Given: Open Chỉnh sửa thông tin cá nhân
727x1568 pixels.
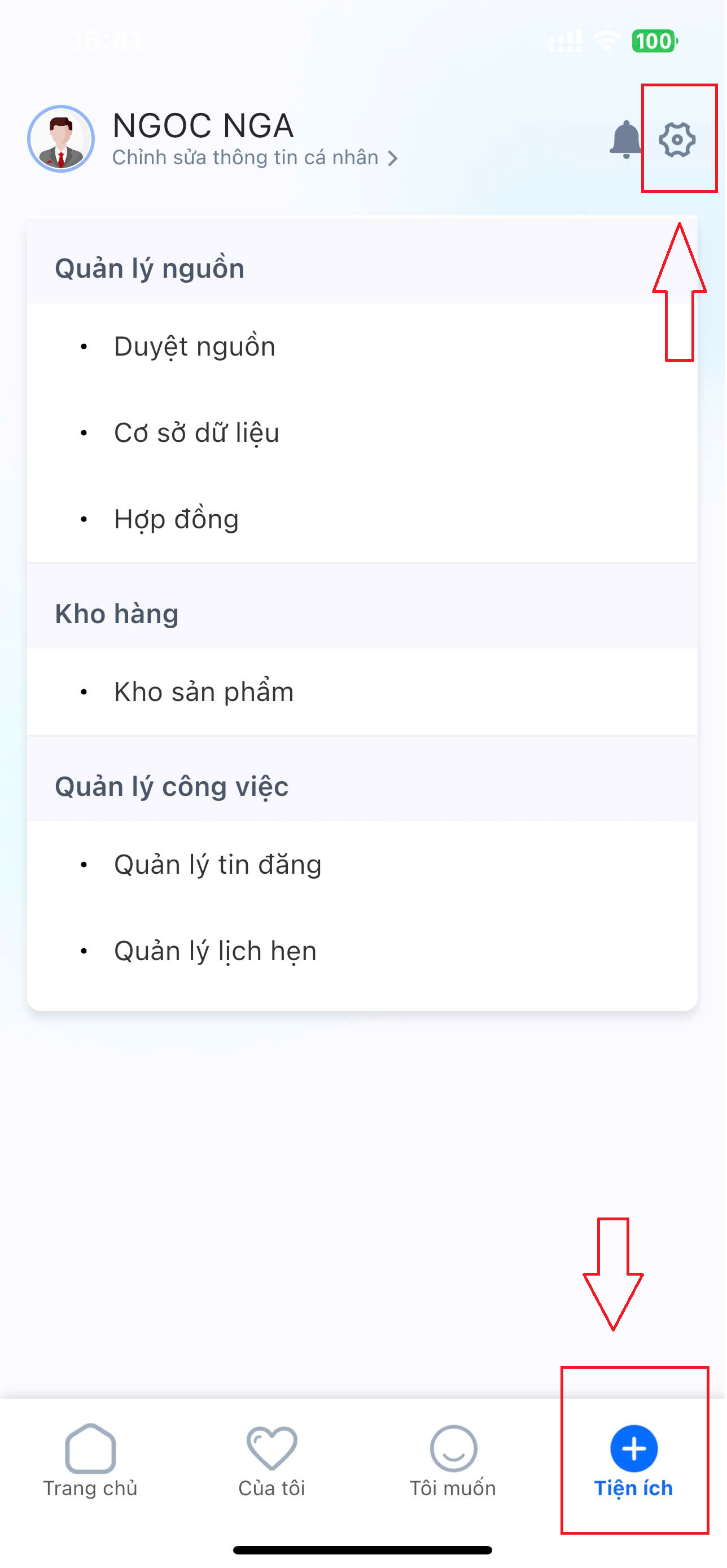Looking at the screenshot, I should (256, 158).
